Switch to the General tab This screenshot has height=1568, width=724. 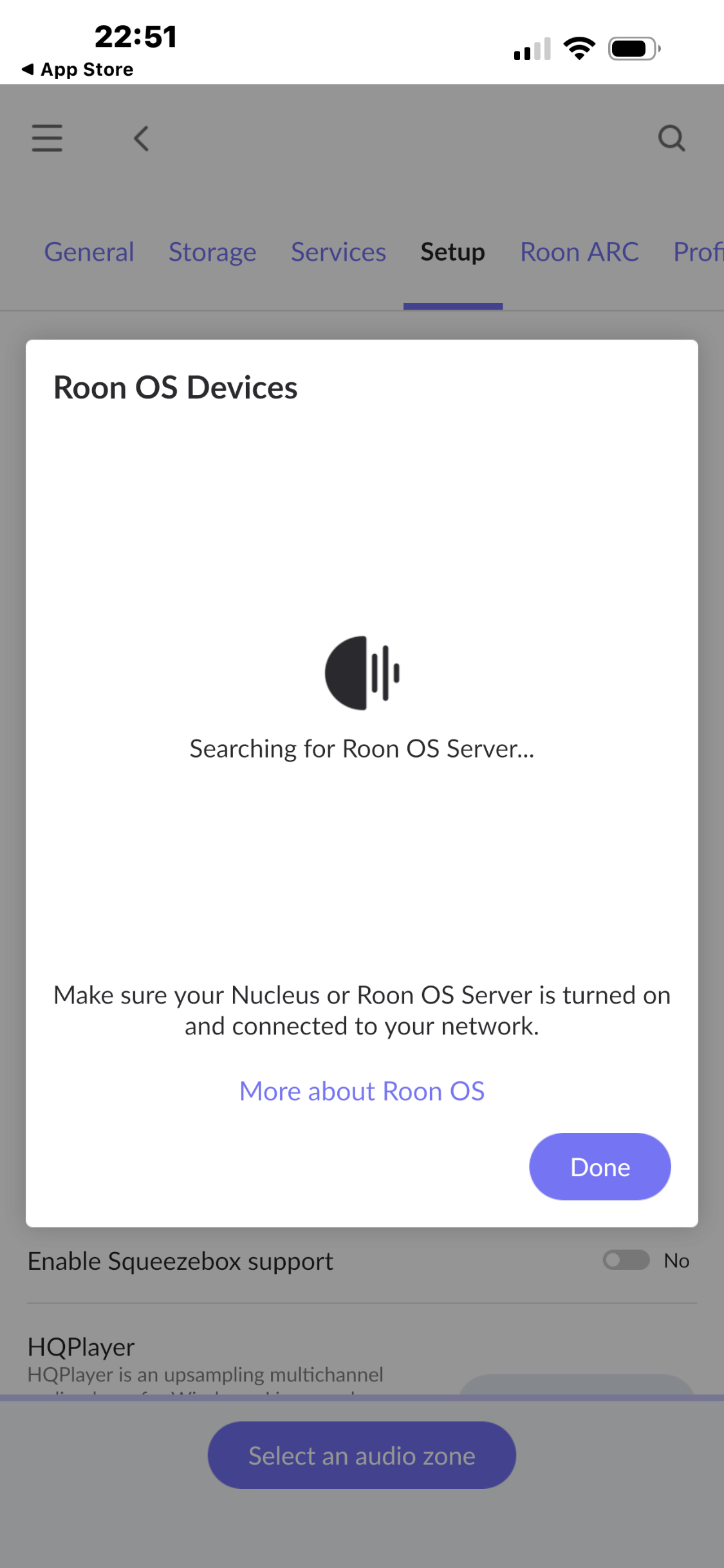[89, 252]
